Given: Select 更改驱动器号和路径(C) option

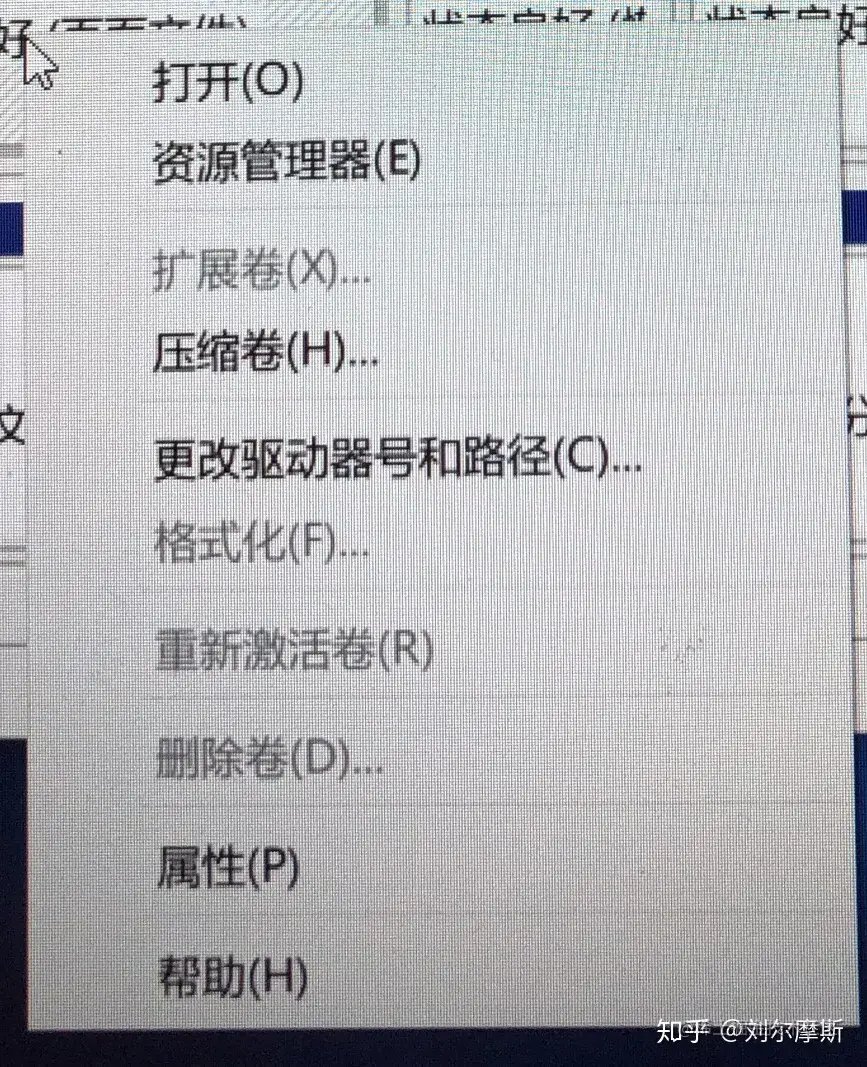Looking at the screenshot, I should (397, 460).
